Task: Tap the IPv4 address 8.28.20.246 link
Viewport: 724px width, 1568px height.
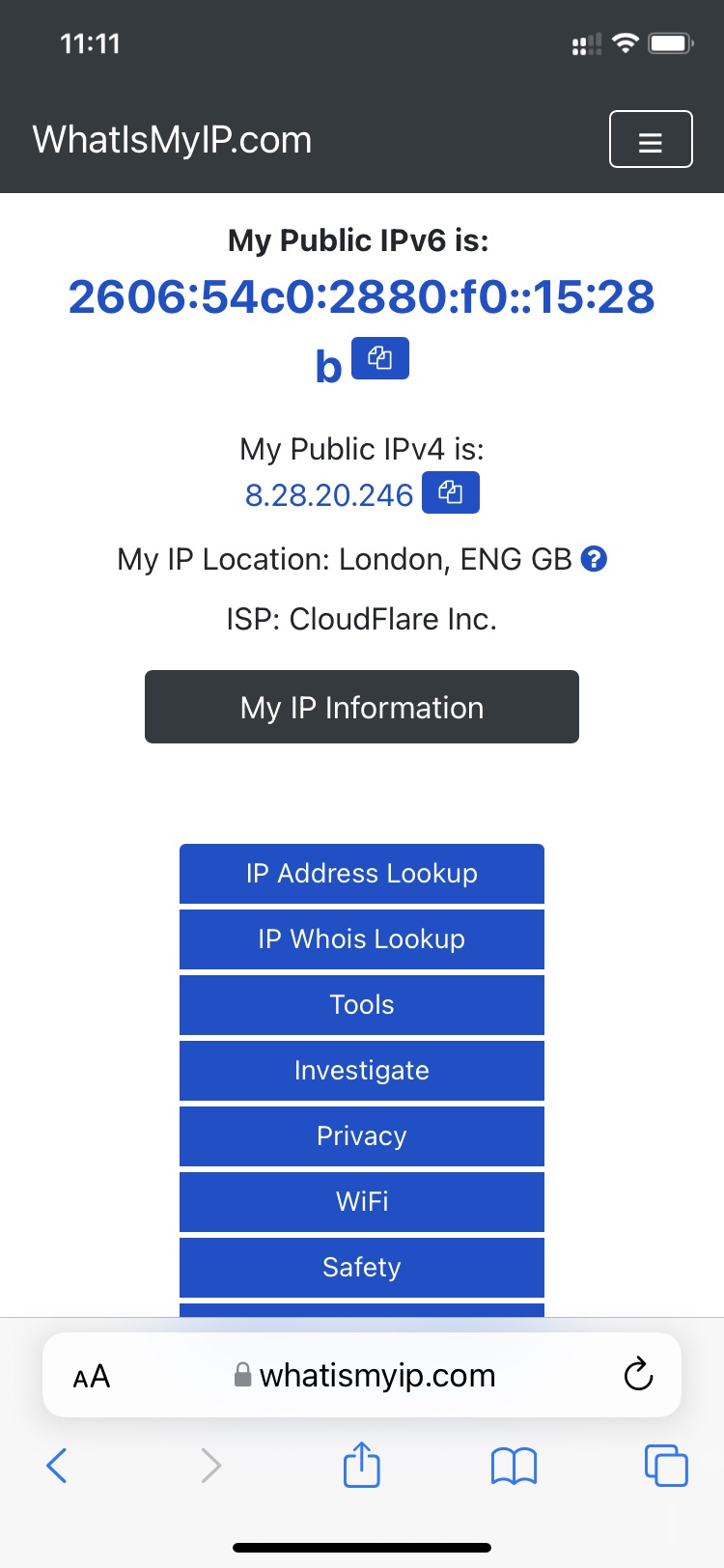Action: [329, 494]
